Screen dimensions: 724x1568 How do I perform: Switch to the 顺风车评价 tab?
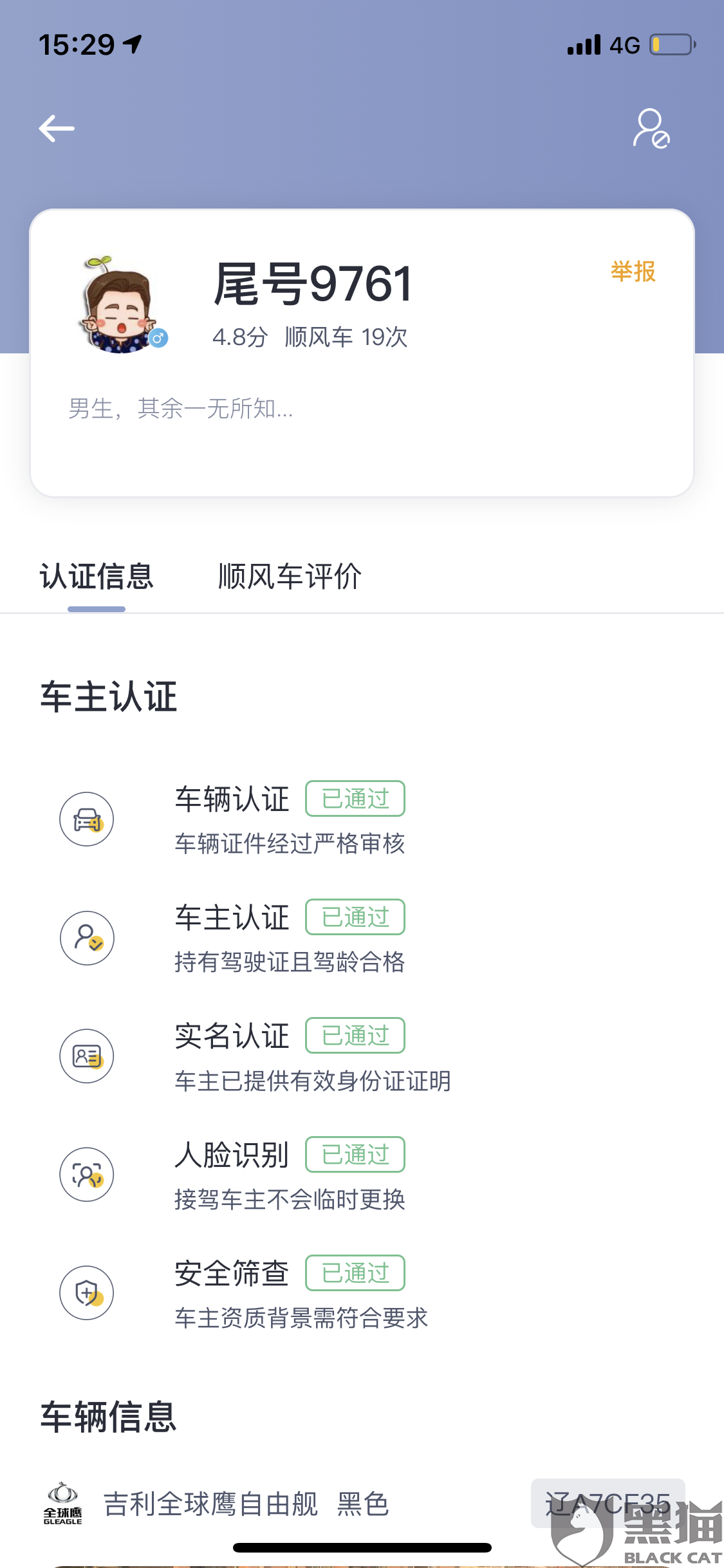290,576
